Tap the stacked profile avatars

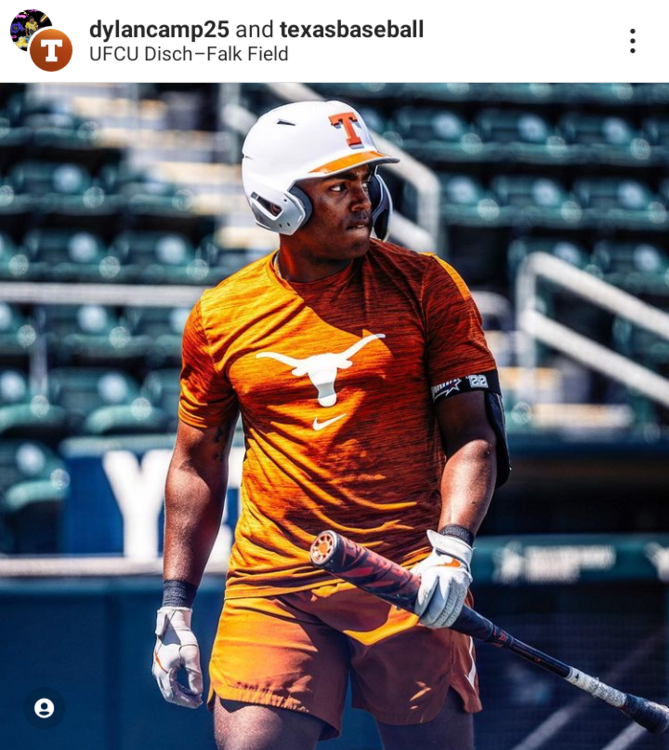[41, 41]
